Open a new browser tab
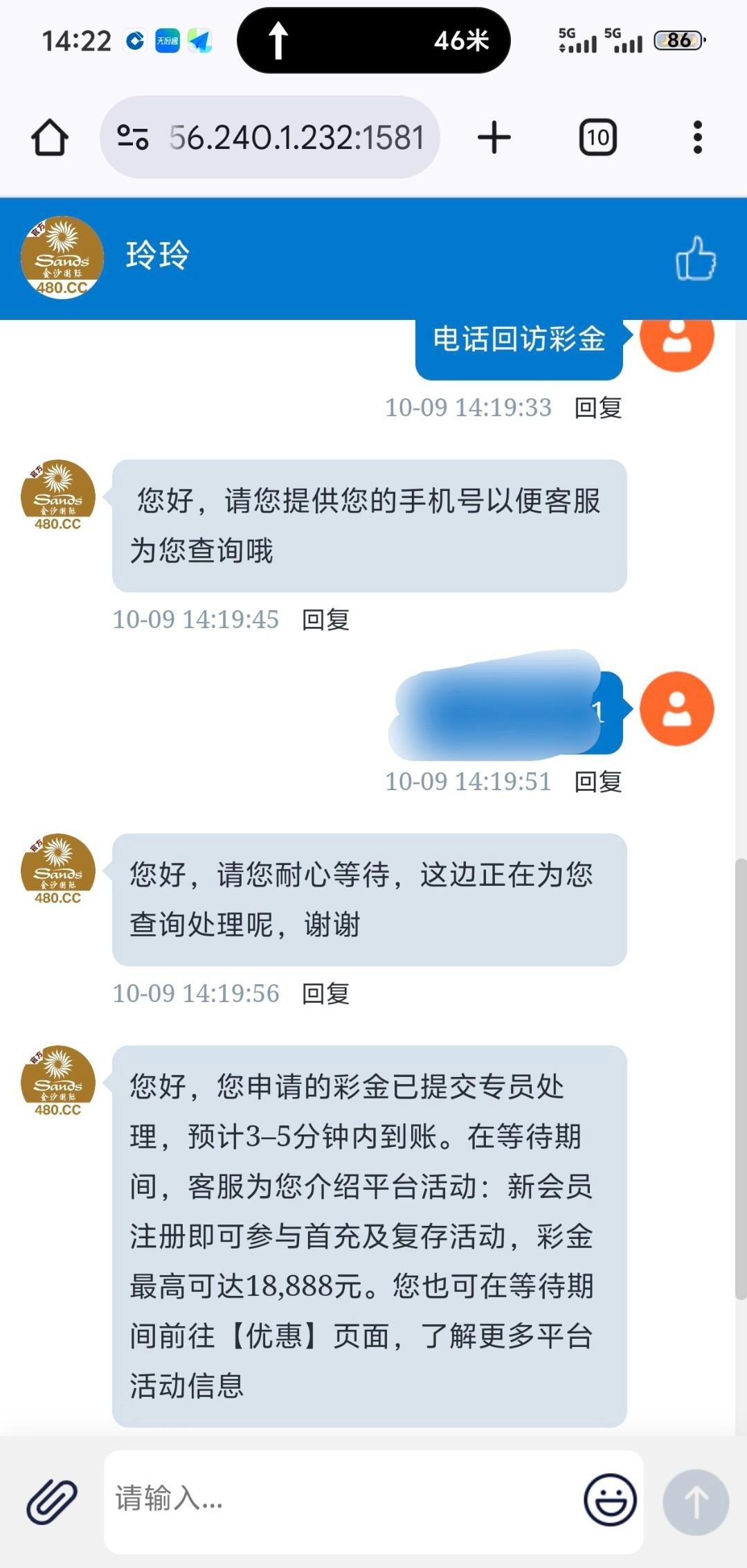Viewport: 747px width, 1568px height. tap(494, 137)
